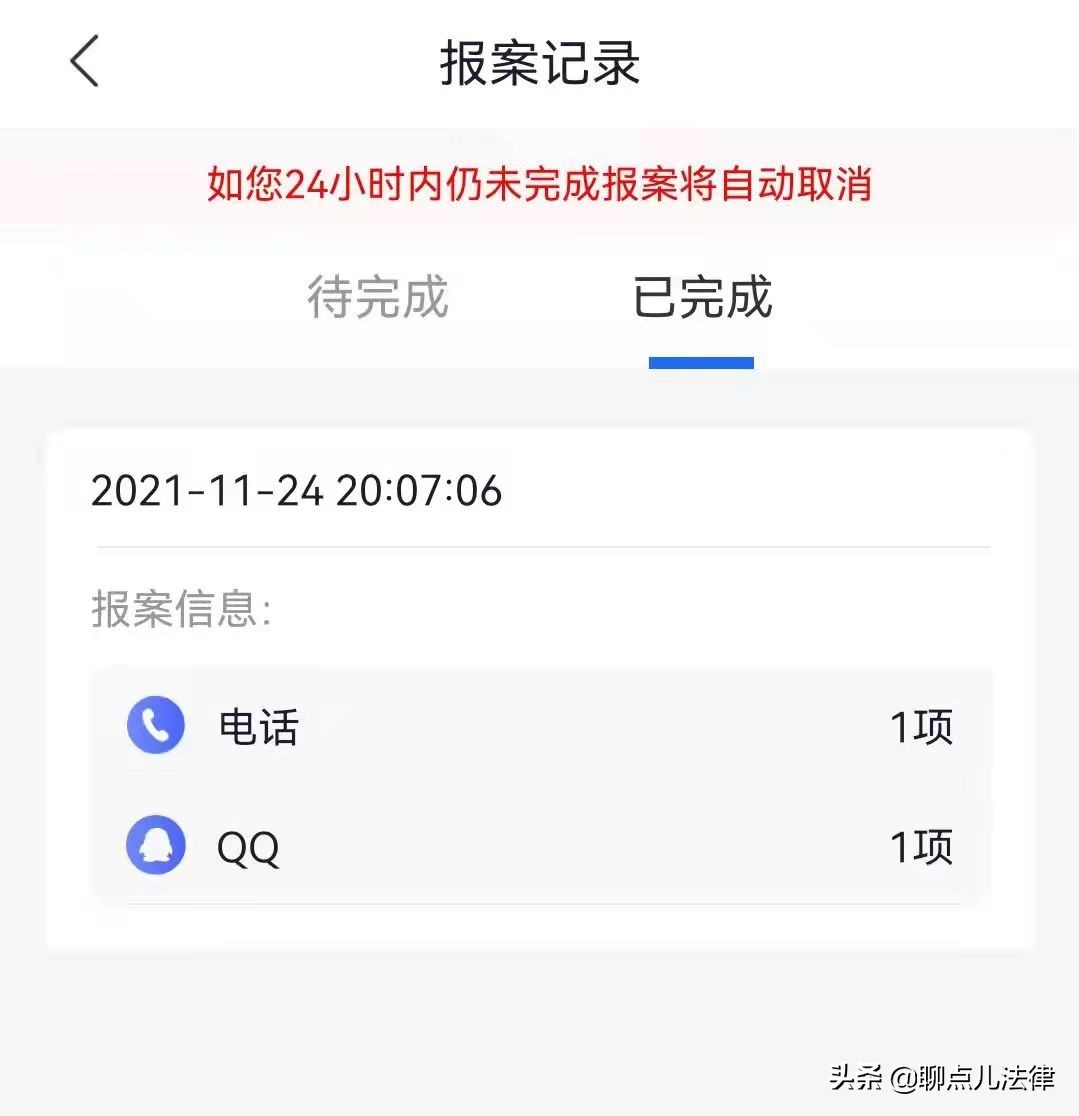Switch to the 已完成 tab
This screenshot has width=1079, height=1116.
pyautogui.click(x=701, y=296)
